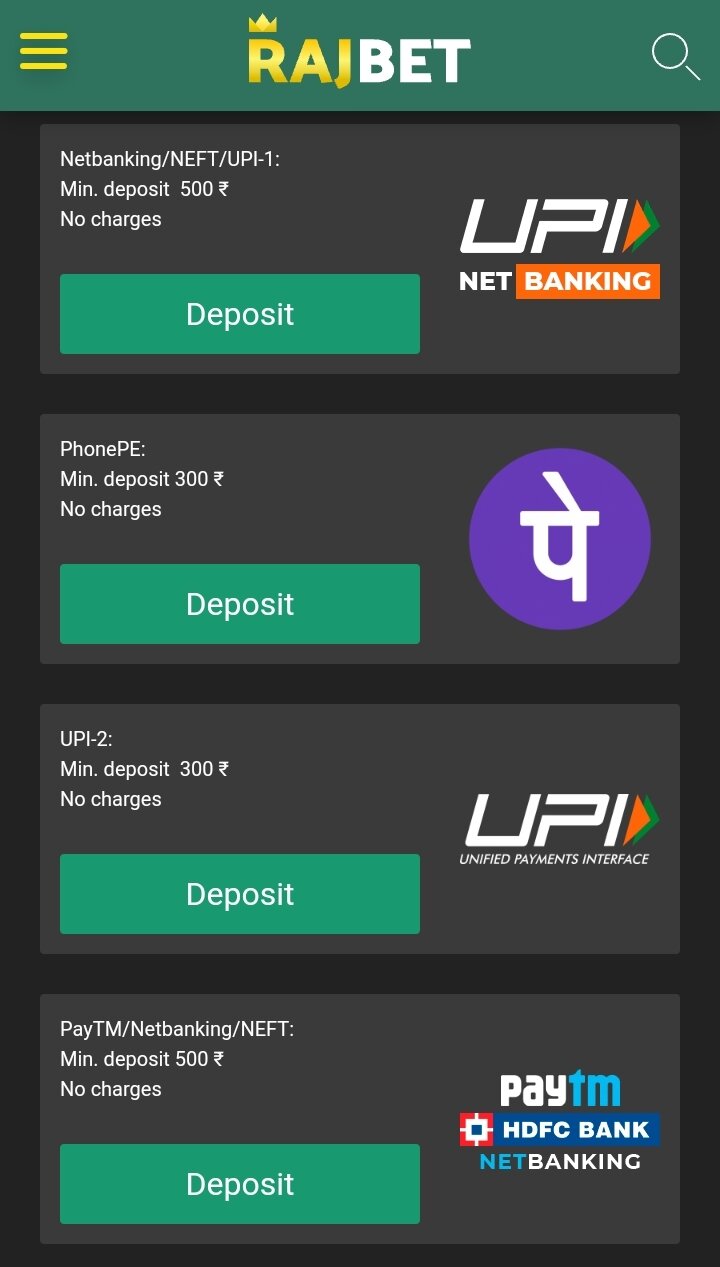Open the search magnifier icon
This screenshot has width=720, height=1267.
(x=675, y=56)
